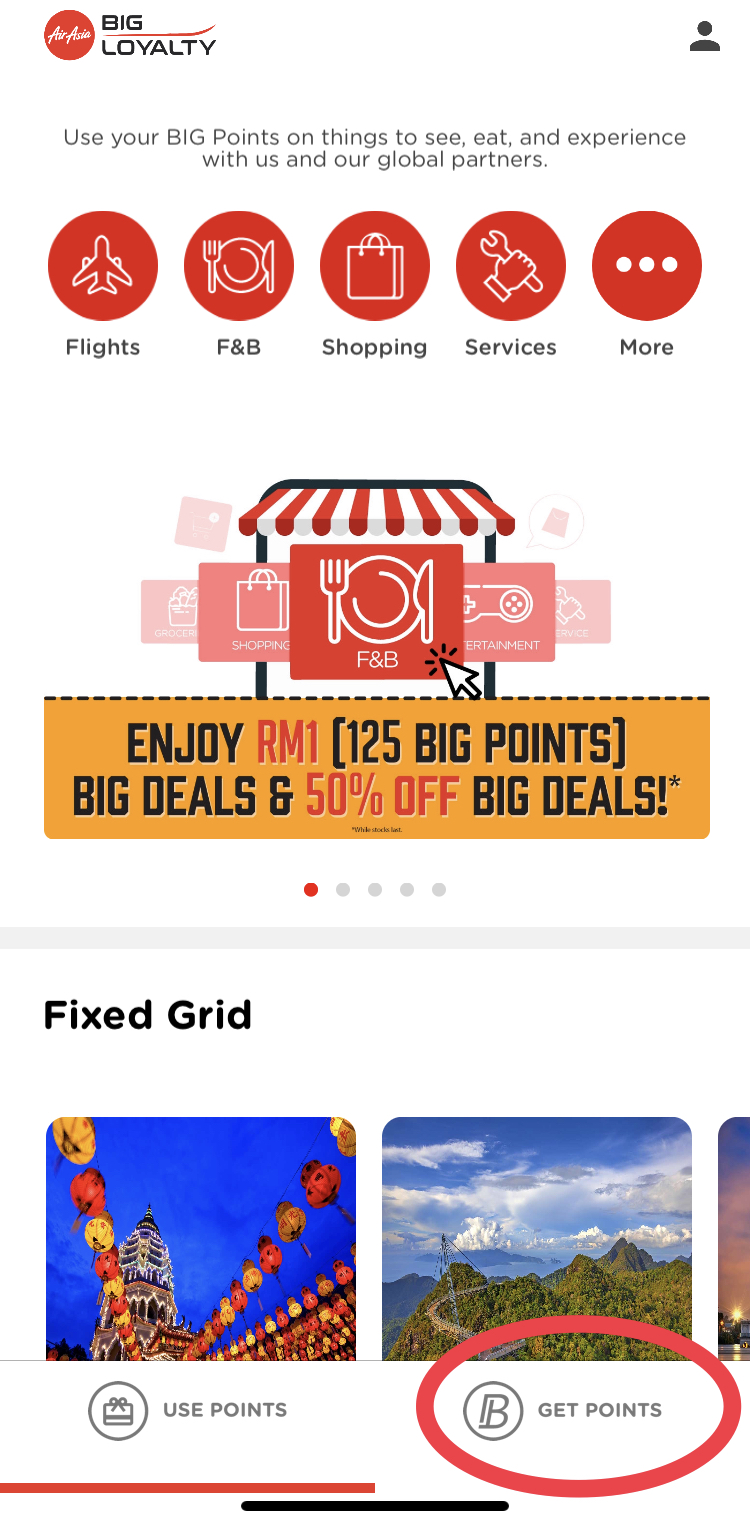Open the mountain sky bridge grid card

(x=537, y=1238)
